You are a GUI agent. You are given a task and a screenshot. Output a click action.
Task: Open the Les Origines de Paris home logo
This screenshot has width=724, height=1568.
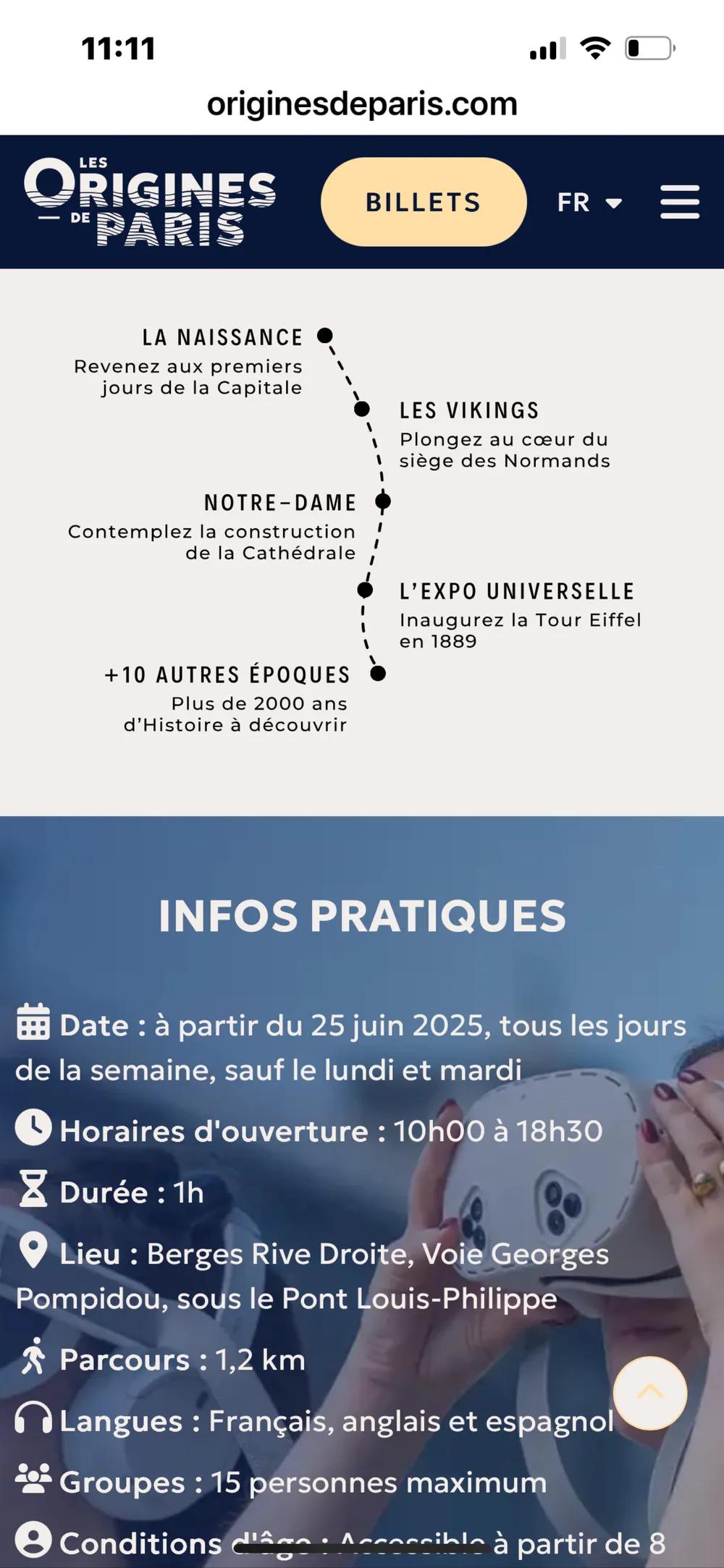pos(150,202)
